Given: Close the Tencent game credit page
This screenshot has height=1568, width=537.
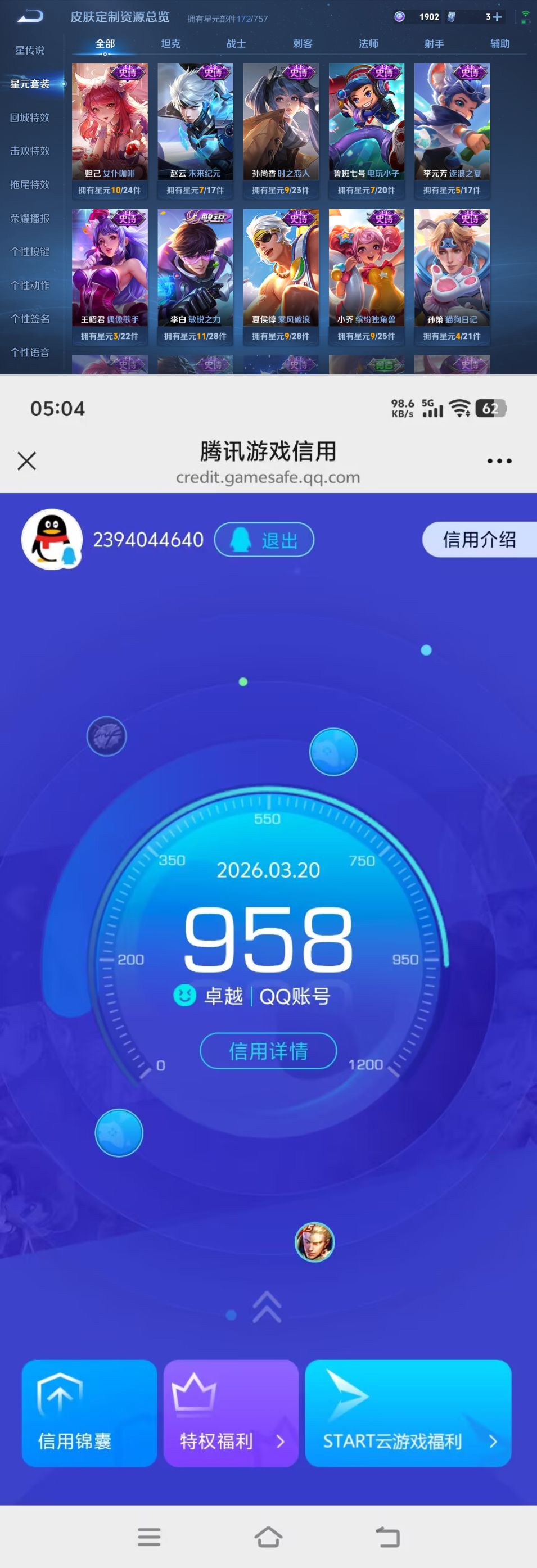Looking at the screenshot, I should (x=27, y=461).
